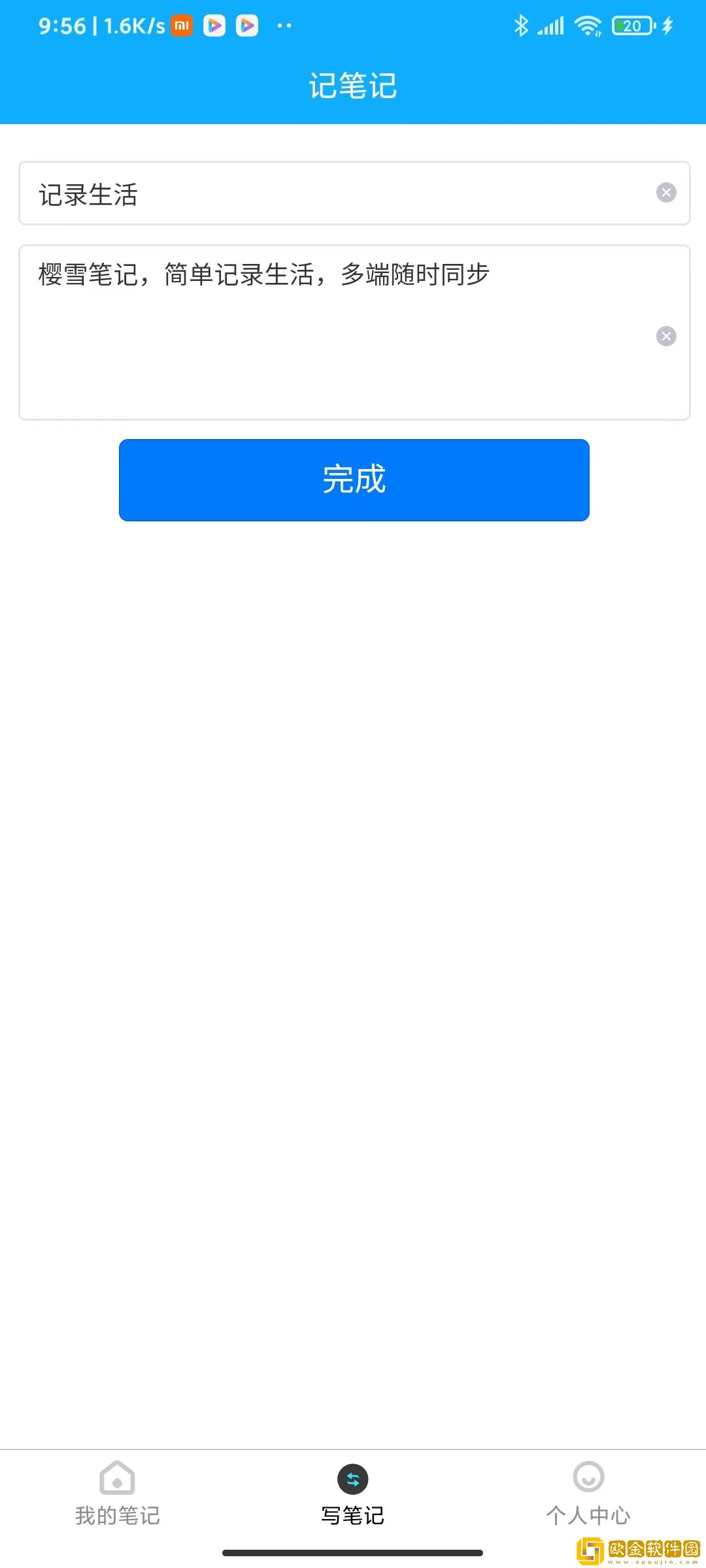The image size is (706, 1568).
Task: Clear the title field with its × icon
Action: click(666, 192)
